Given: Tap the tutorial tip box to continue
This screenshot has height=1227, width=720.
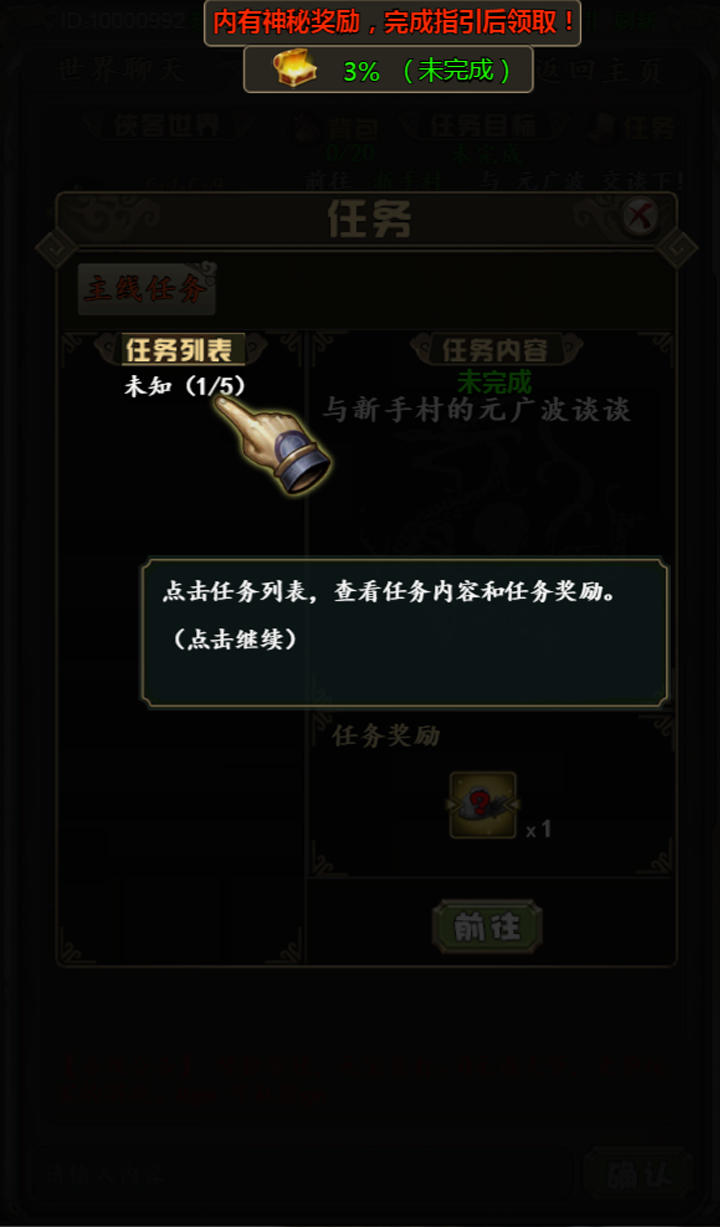Looking at the screenshot, I should [404, 633].
